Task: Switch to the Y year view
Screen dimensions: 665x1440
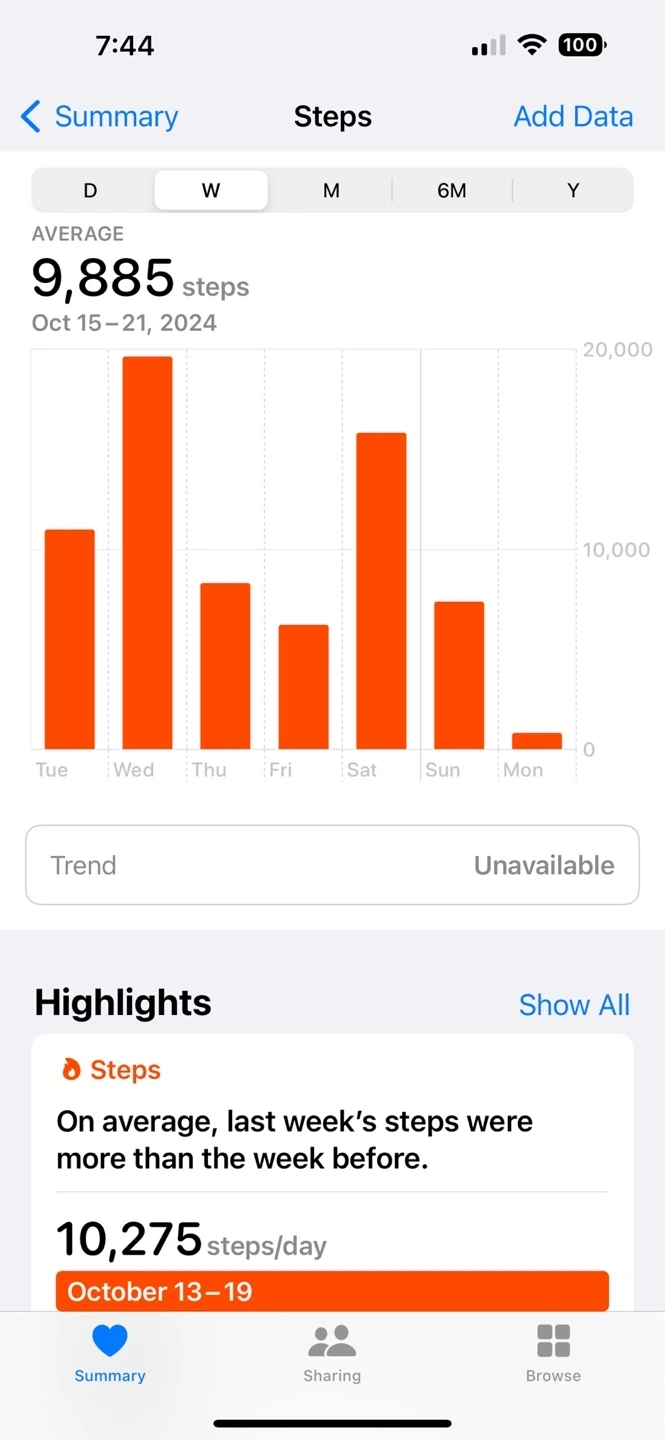Action: click(x=573, y=190)
